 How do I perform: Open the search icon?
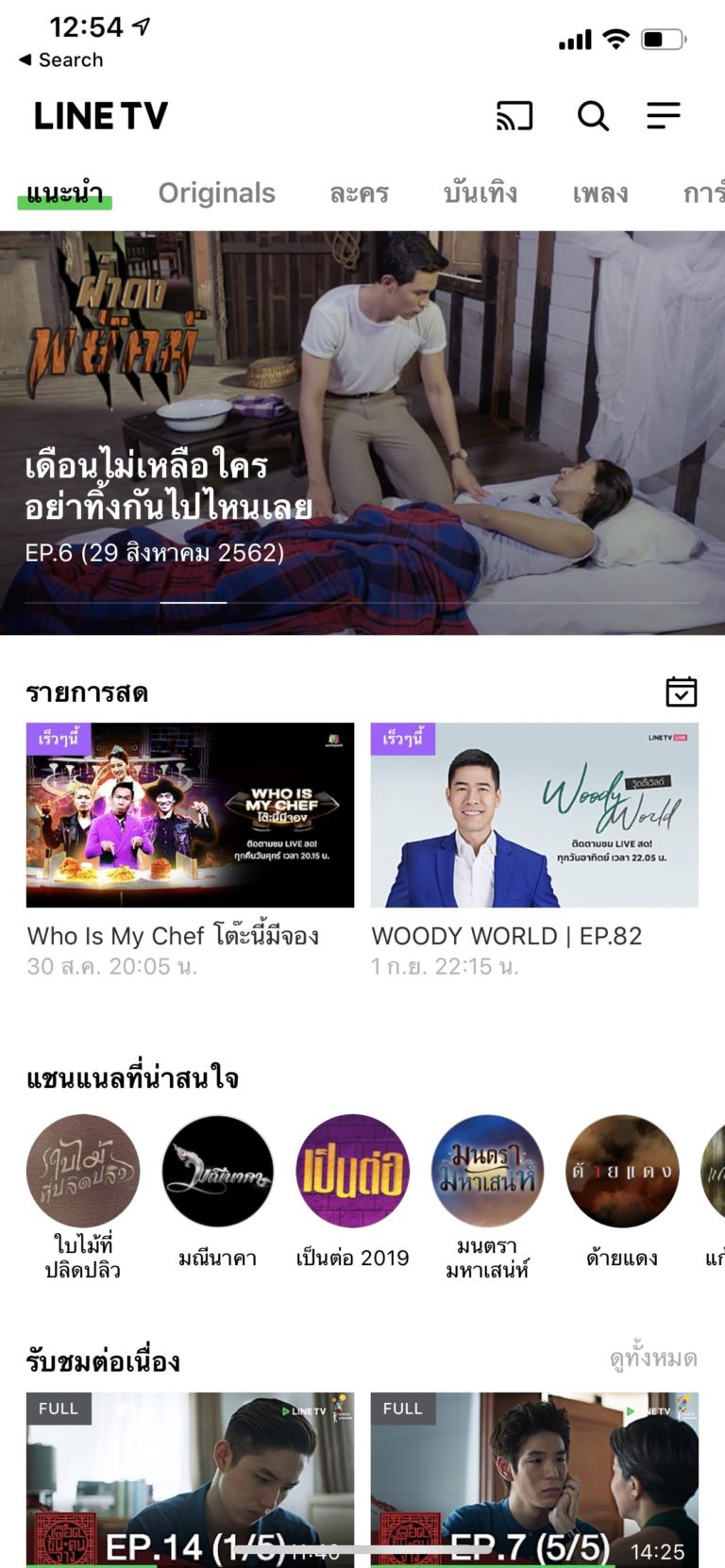click(x=592, y=116)
